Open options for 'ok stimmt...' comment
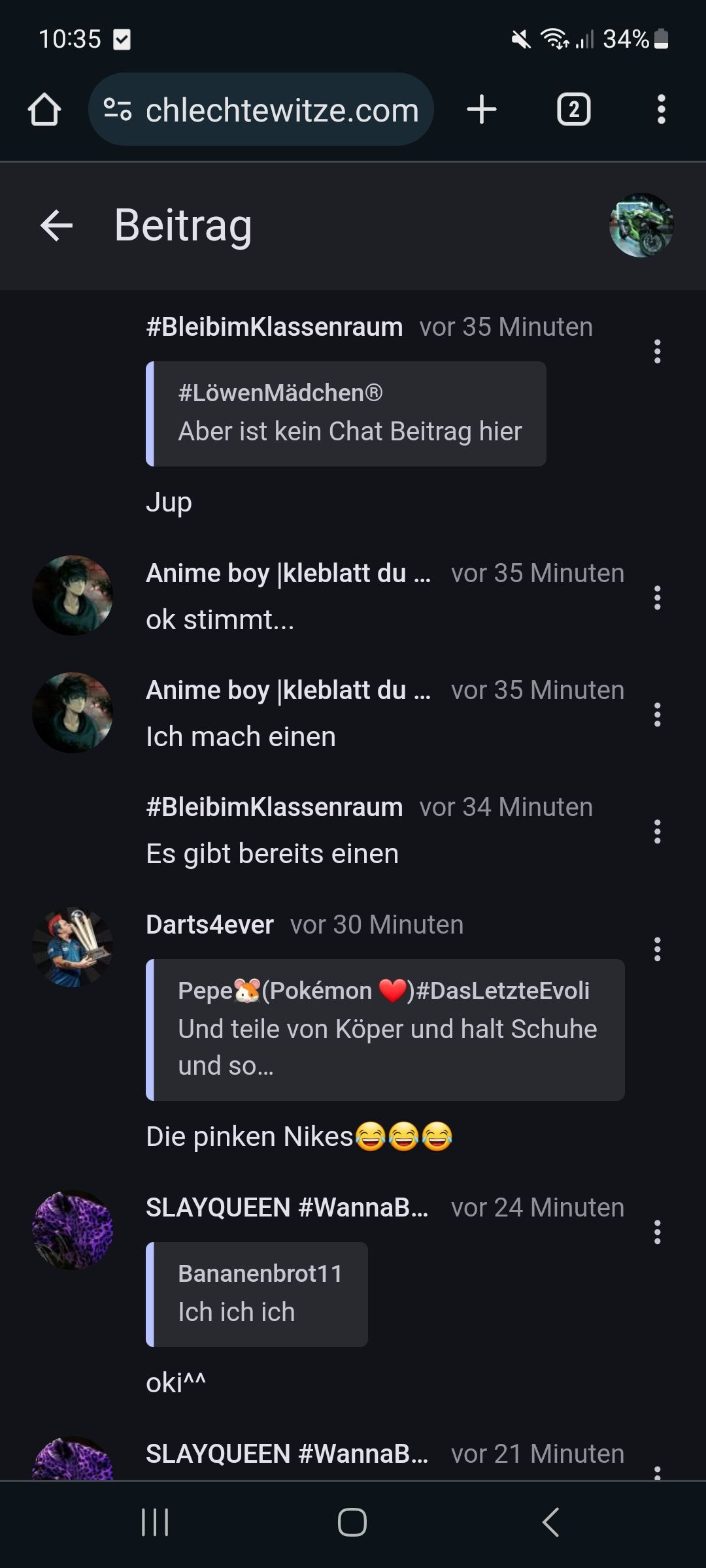The image size is (706, 1568). 657,598
